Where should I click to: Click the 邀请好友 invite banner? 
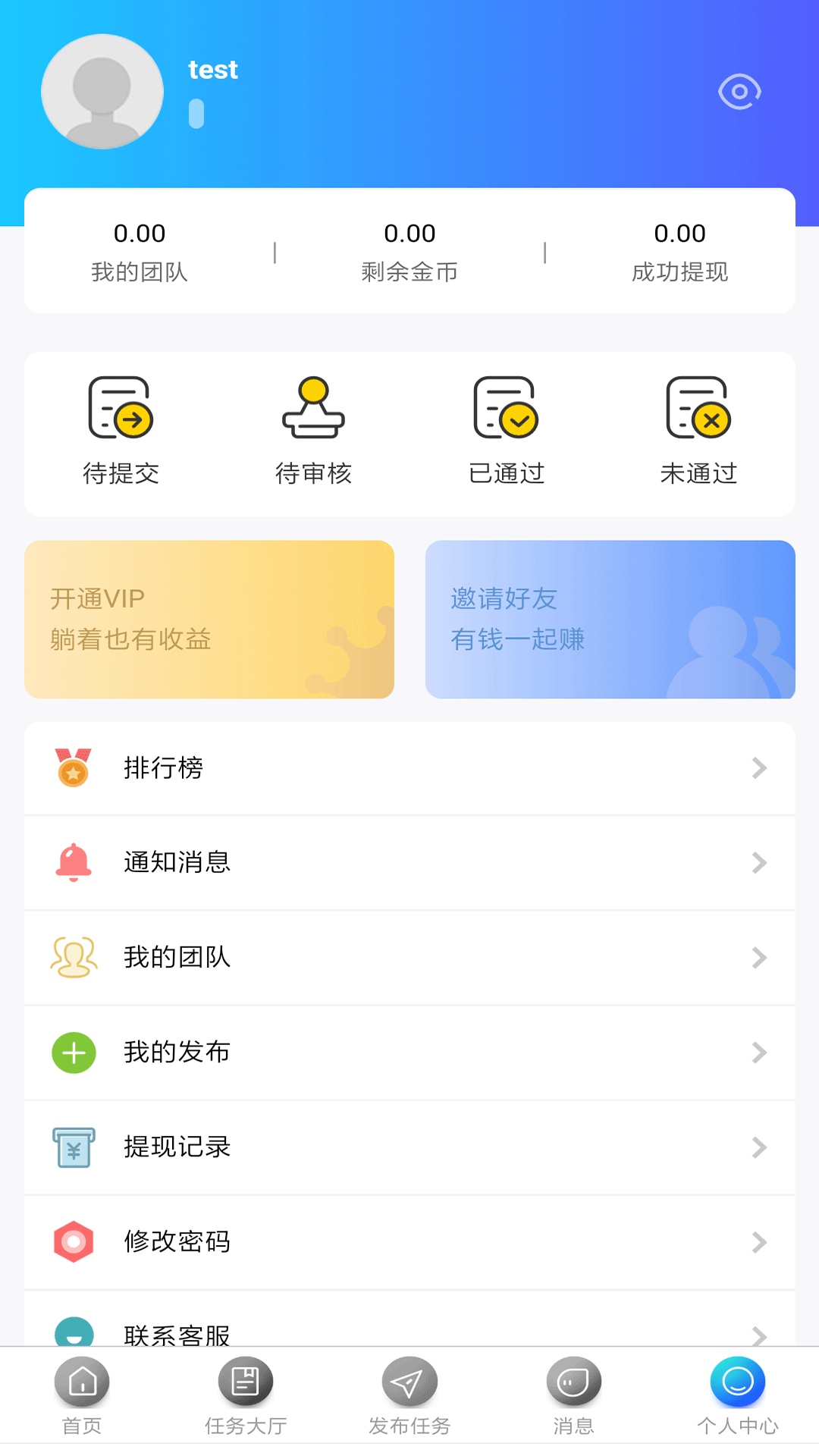[x=610, y=619]
